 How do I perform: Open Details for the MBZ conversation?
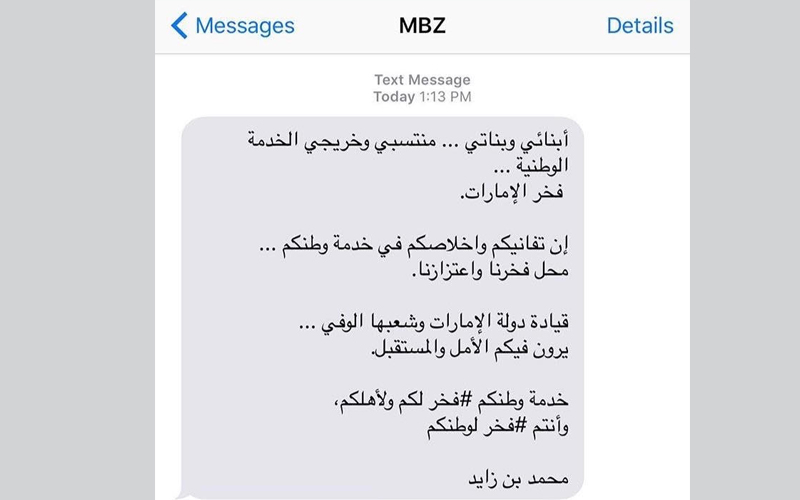(640, 26)
